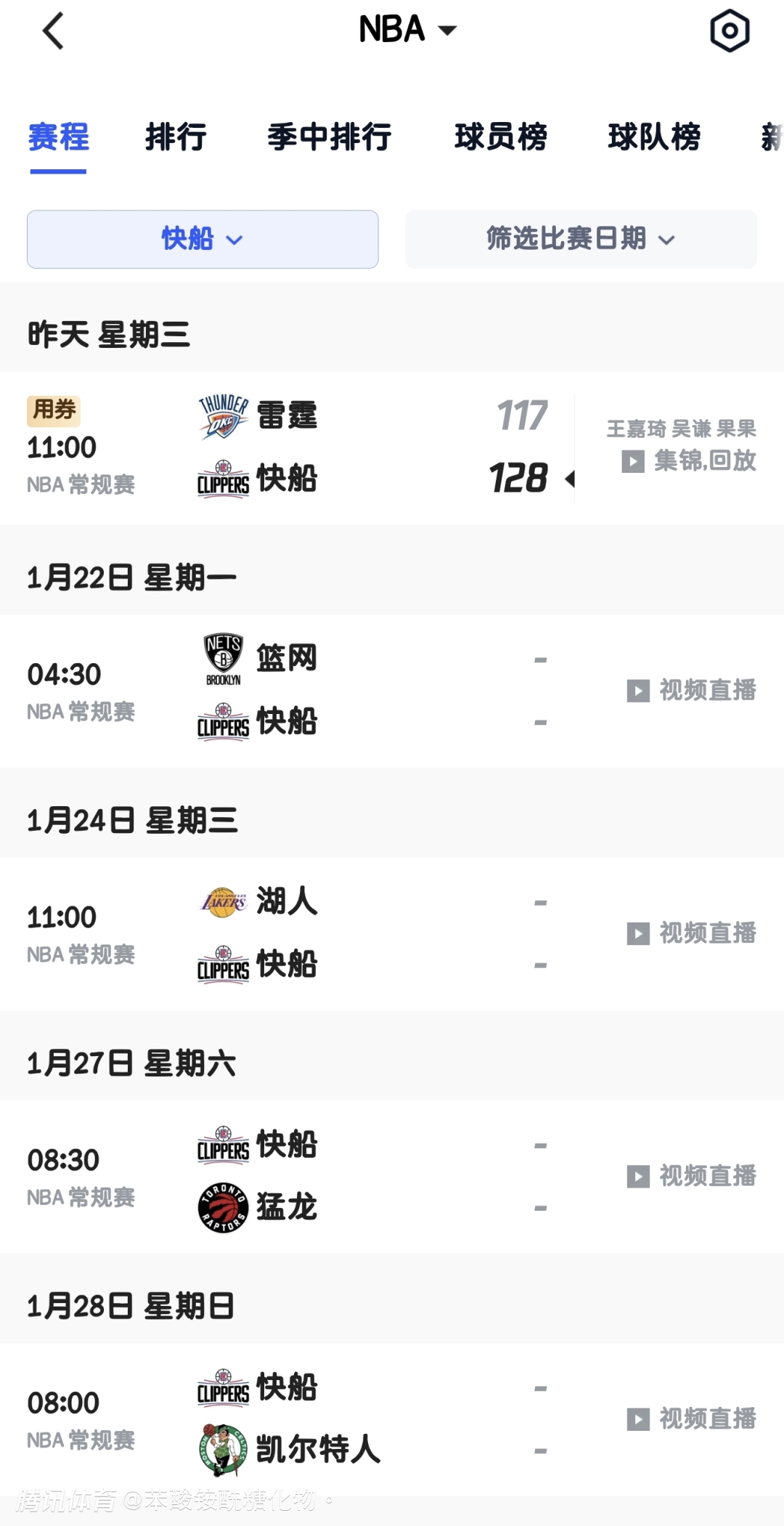Expand the 快船 team filter dropdown
Screen dimensions: 784x1526
[x=203, y=239]
